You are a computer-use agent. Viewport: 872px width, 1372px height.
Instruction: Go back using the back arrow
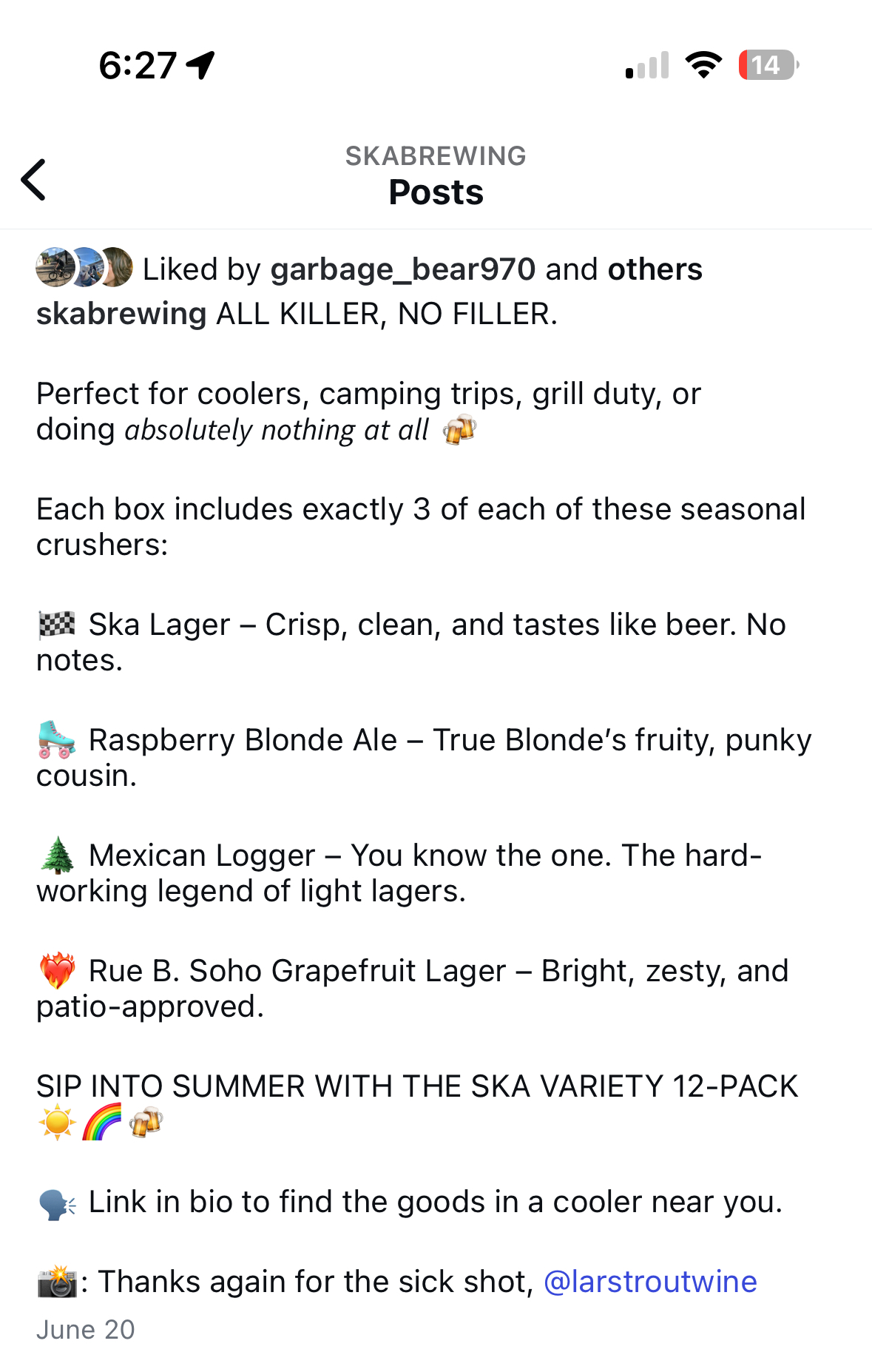pos(34,179)
